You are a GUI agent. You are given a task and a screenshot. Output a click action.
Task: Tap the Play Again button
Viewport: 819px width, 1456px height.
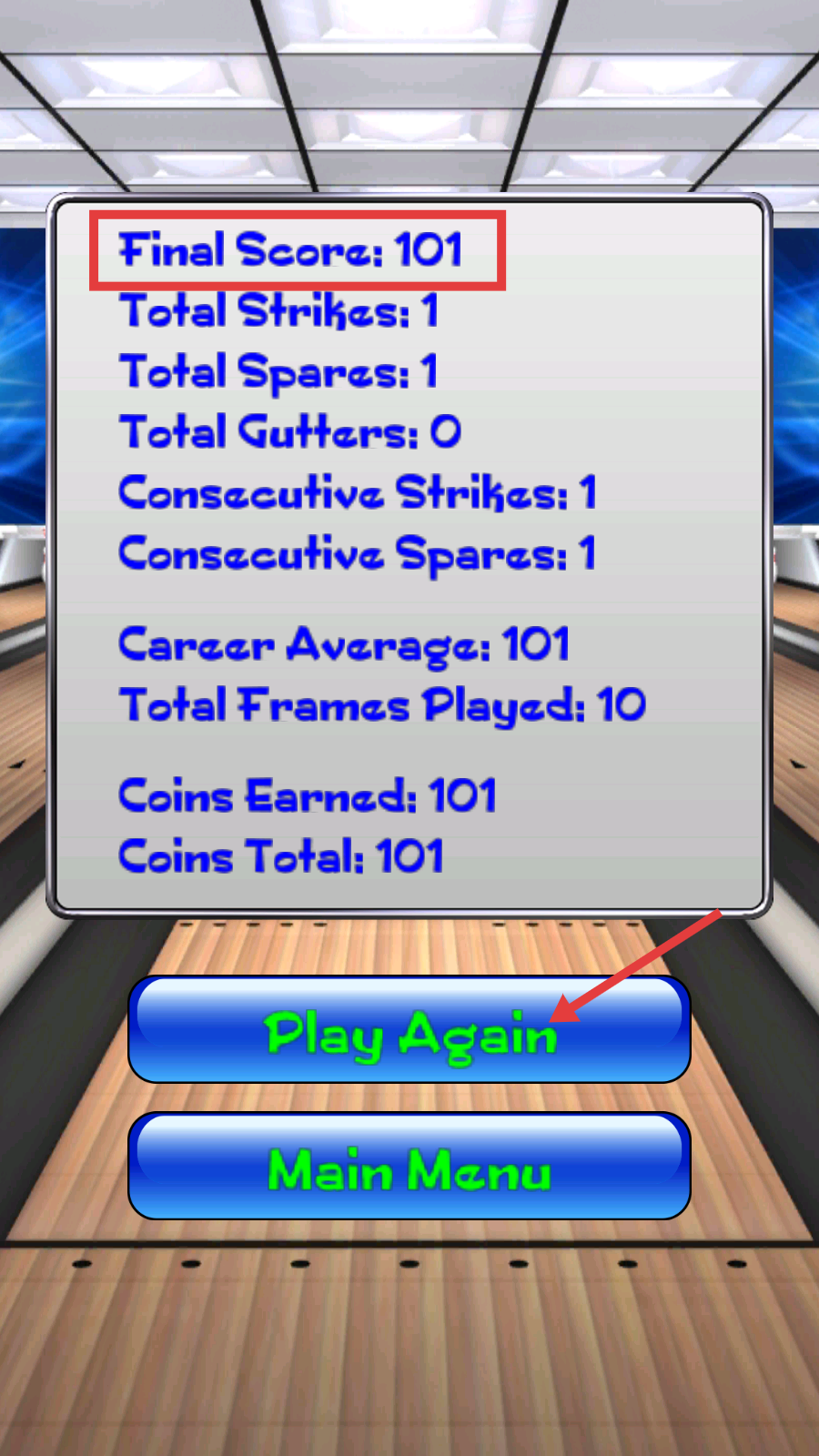tap(409, 1031)
